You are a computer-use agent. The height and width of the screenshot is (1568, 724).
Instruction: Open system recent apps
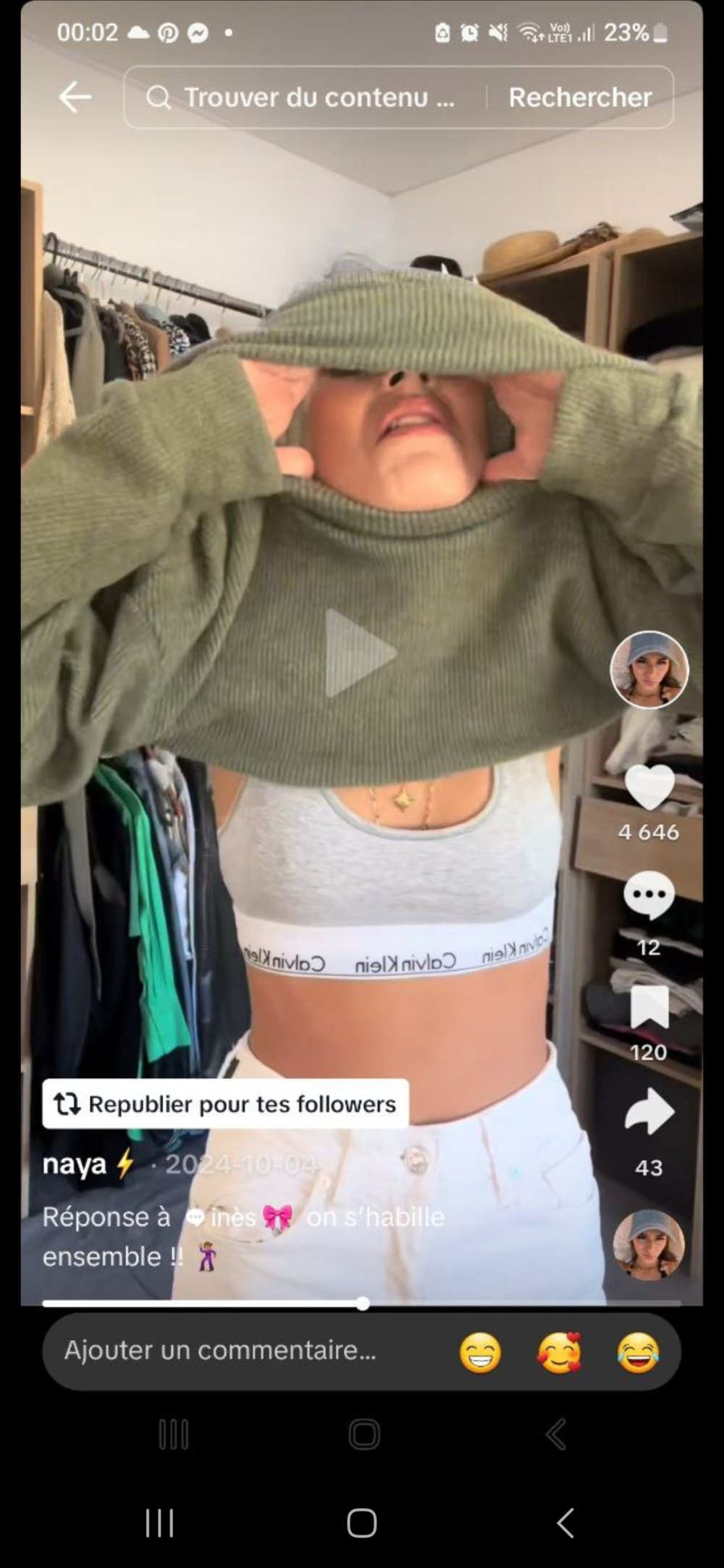coord(159,1522)
